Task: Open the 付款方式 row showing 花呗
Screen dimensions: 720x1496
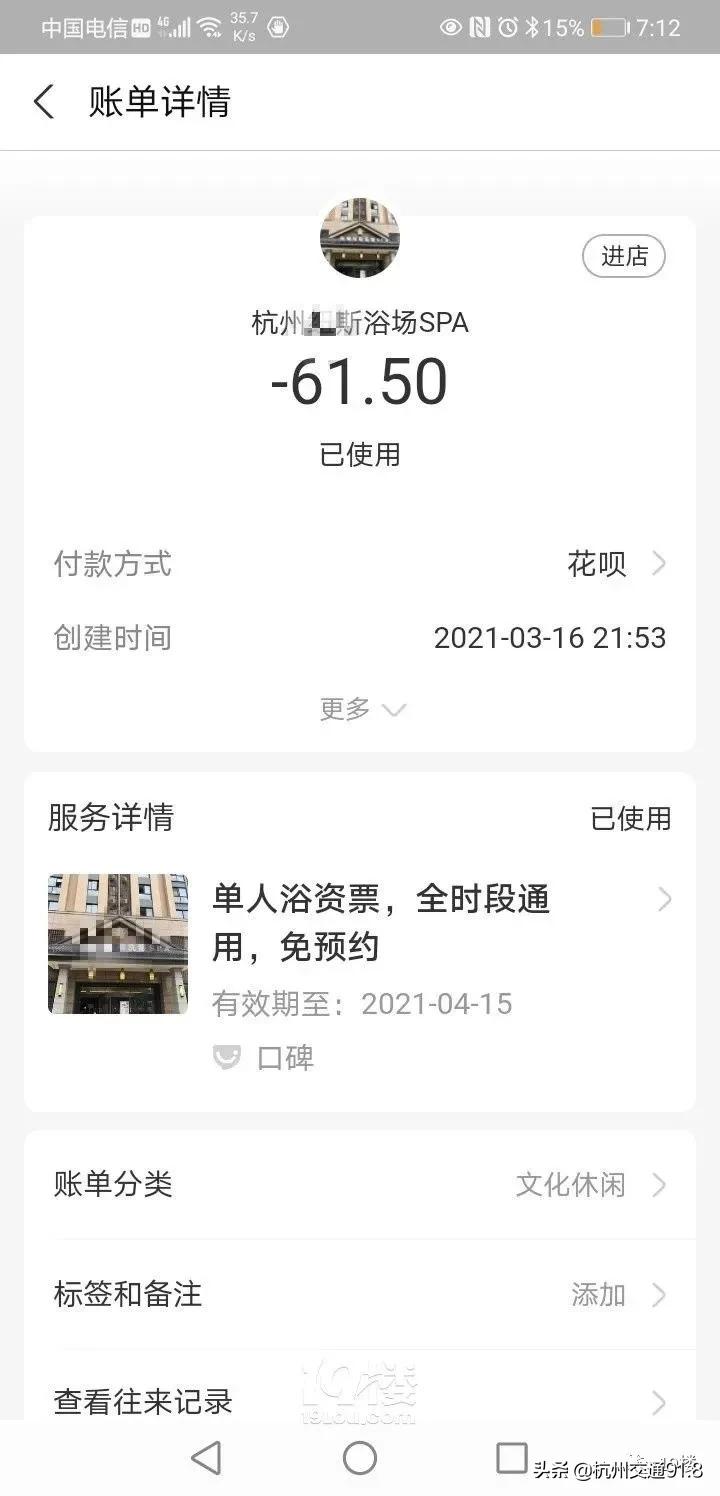Action: [360, 564]
